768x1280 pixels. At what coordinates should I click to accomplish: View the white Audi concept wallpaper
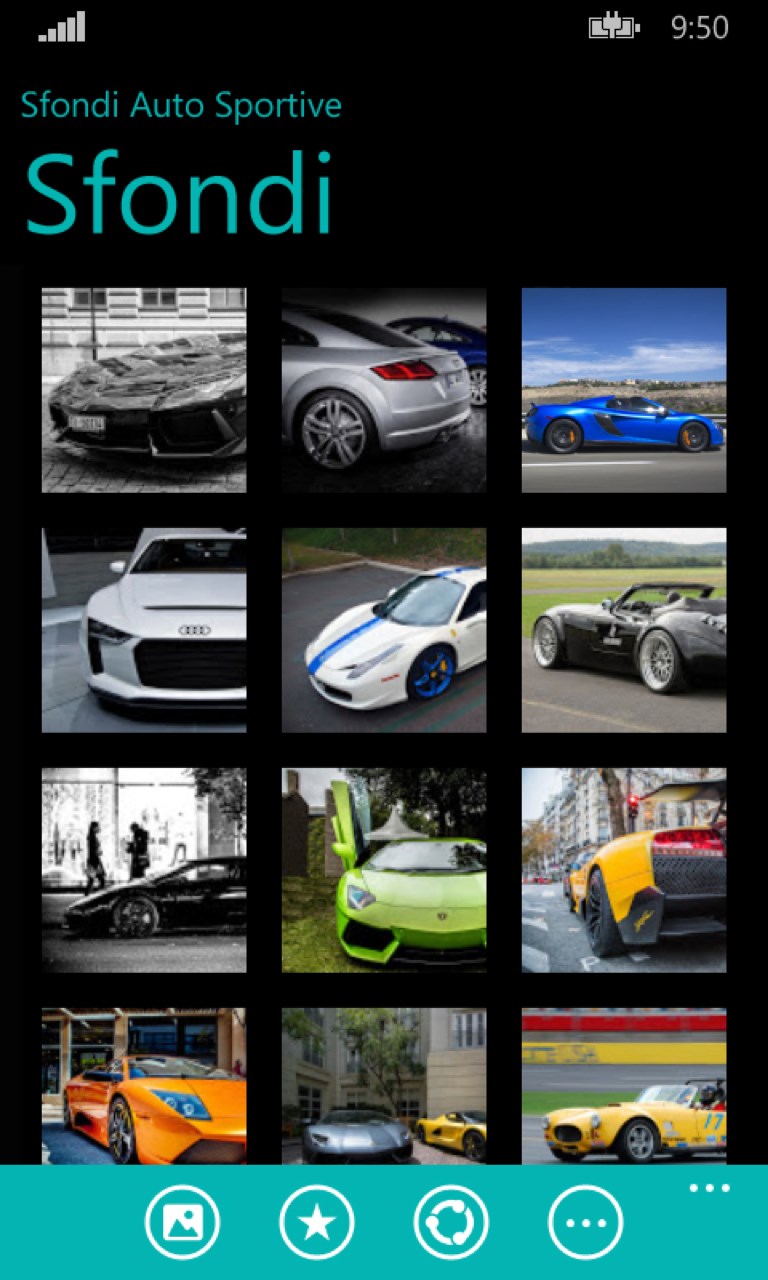[x=144, y=630]
